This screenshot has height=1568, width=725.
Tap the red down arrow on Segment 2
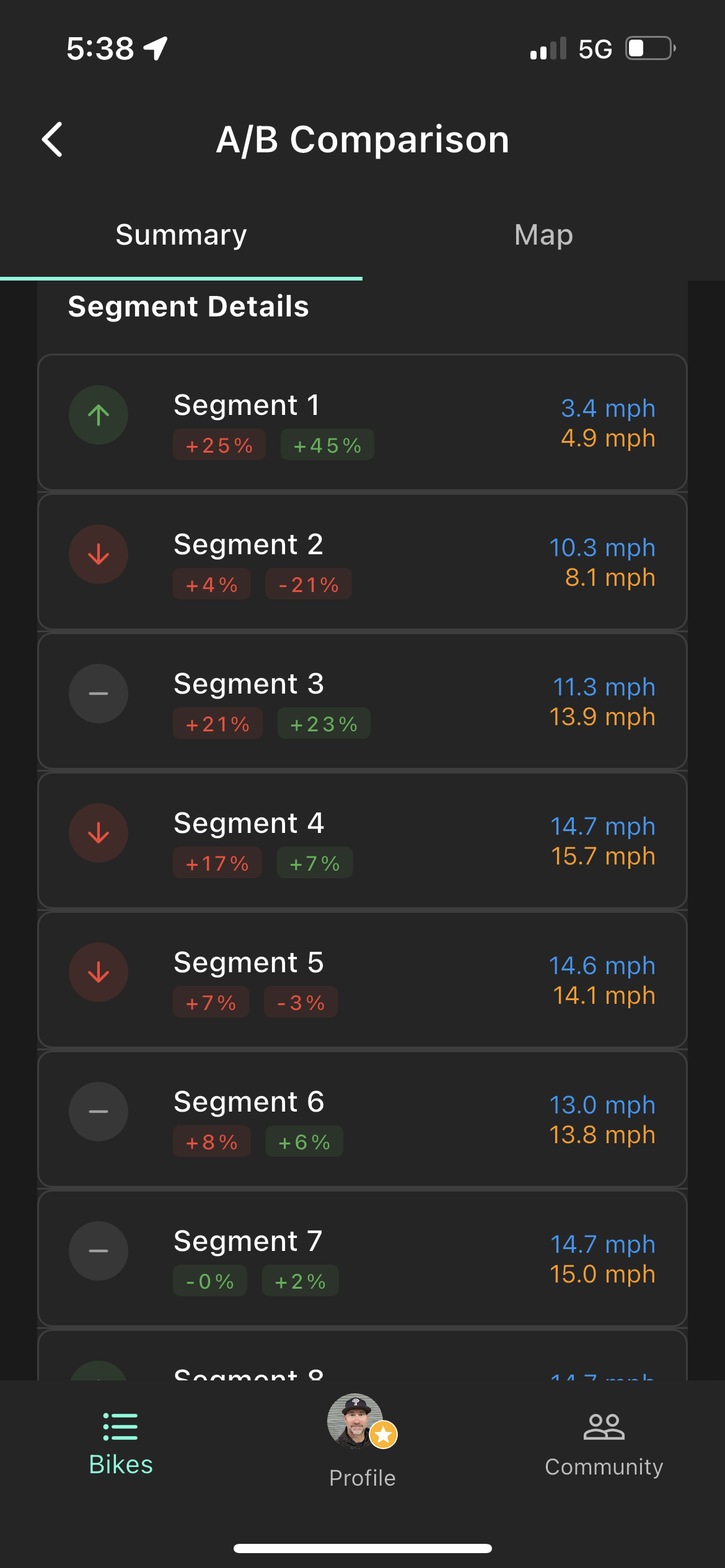tap(98, 554)
